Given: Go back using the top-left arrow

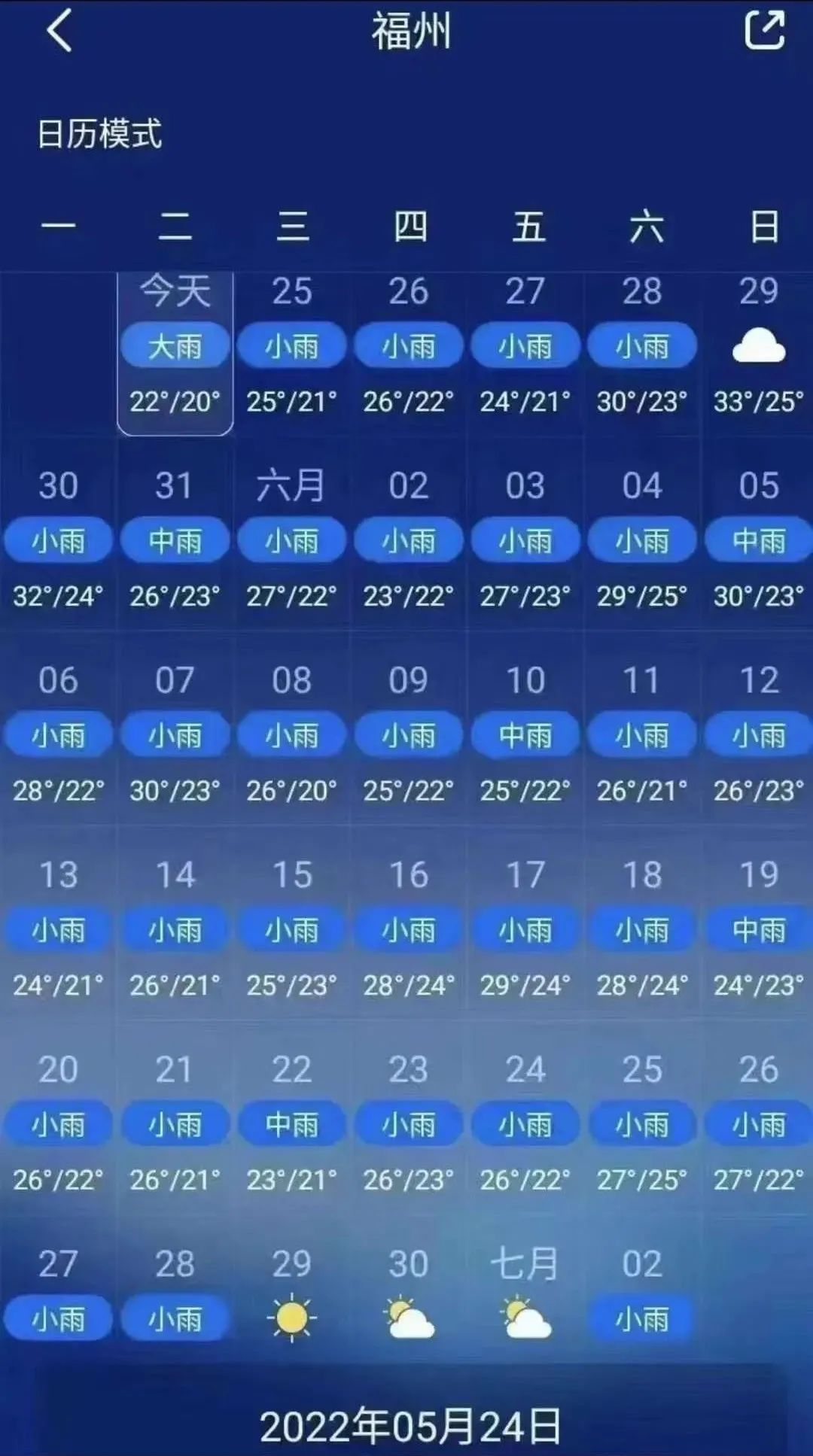Looking at the screenshot, I should pyautogui.click(x=59, y=31).
